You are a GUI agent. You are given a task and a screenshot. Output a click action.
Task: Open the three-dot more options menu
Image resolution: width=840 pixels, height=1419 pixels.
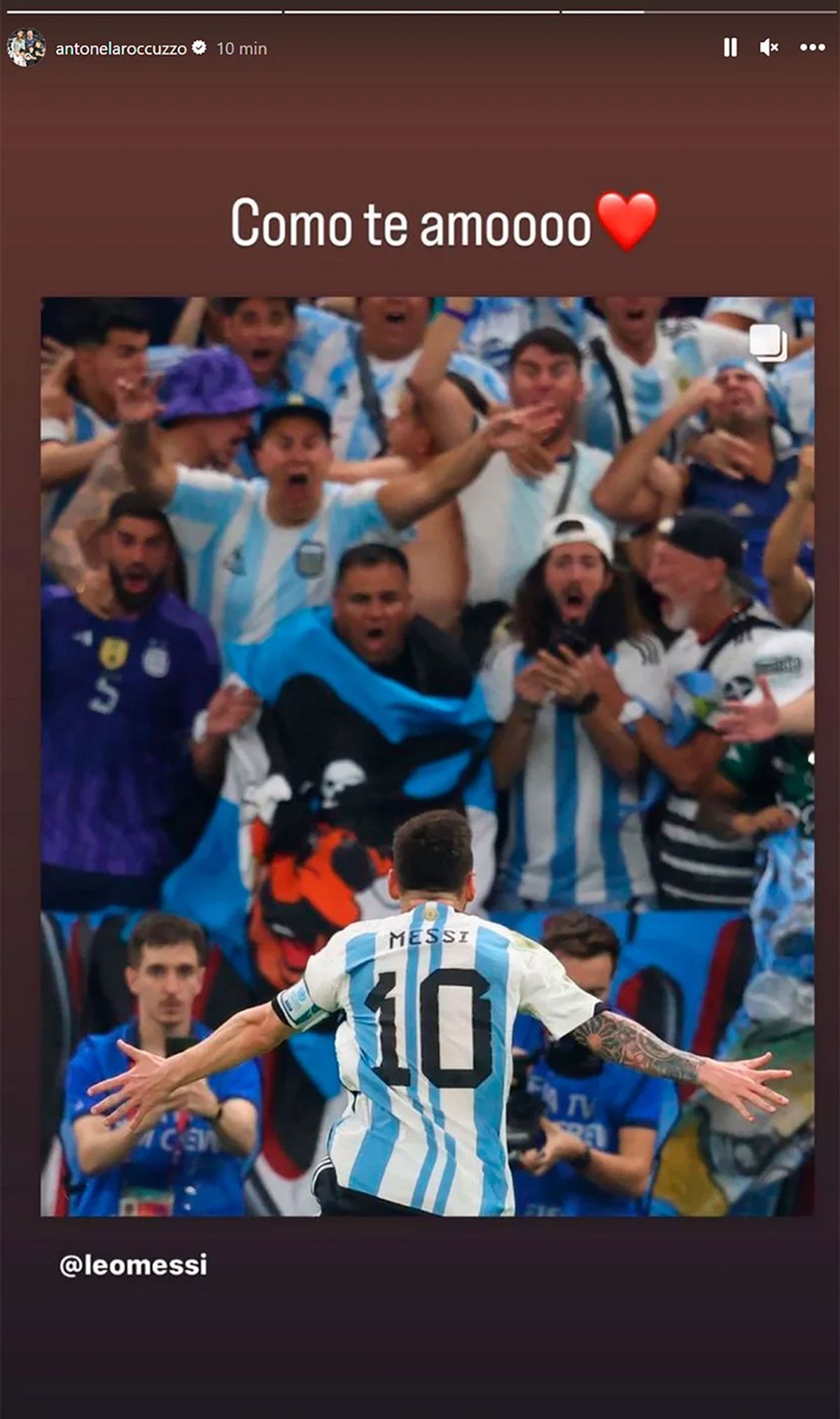pyautogui.click(x=812, y=48)
